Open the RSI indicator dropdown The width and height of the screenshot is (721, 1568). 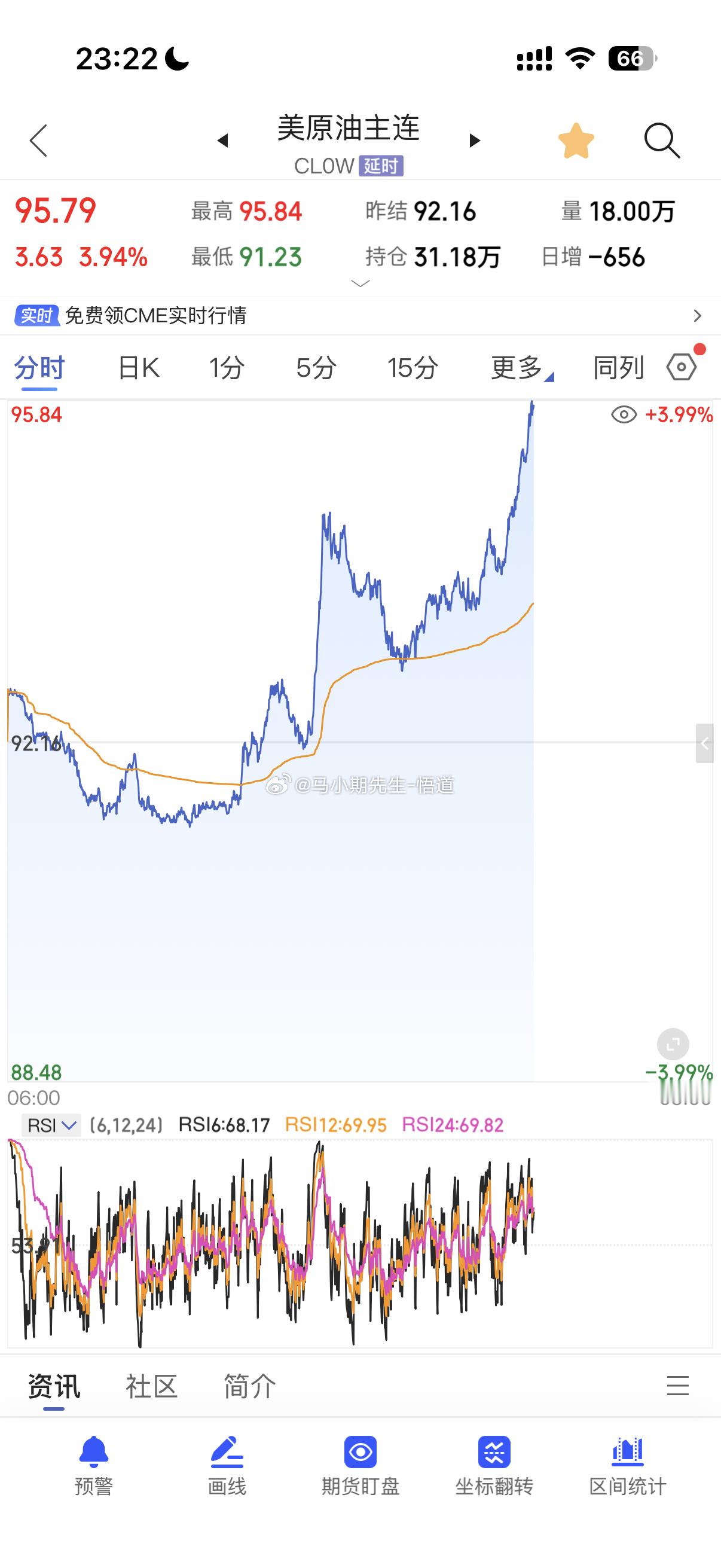point(51,1125)
